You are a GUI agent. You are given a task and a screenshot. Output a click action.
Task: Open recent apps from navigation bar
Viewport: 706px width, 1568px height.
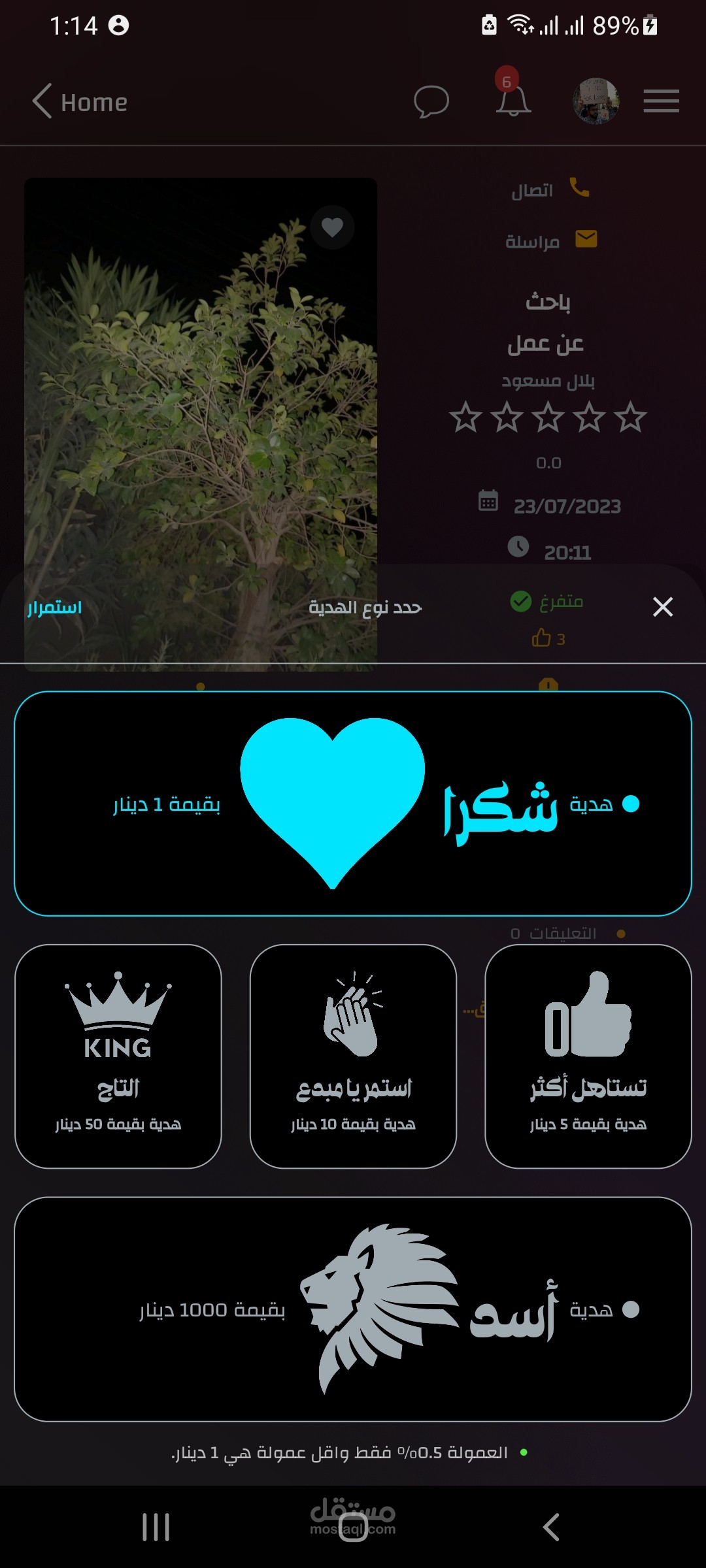coord(156,1527)
